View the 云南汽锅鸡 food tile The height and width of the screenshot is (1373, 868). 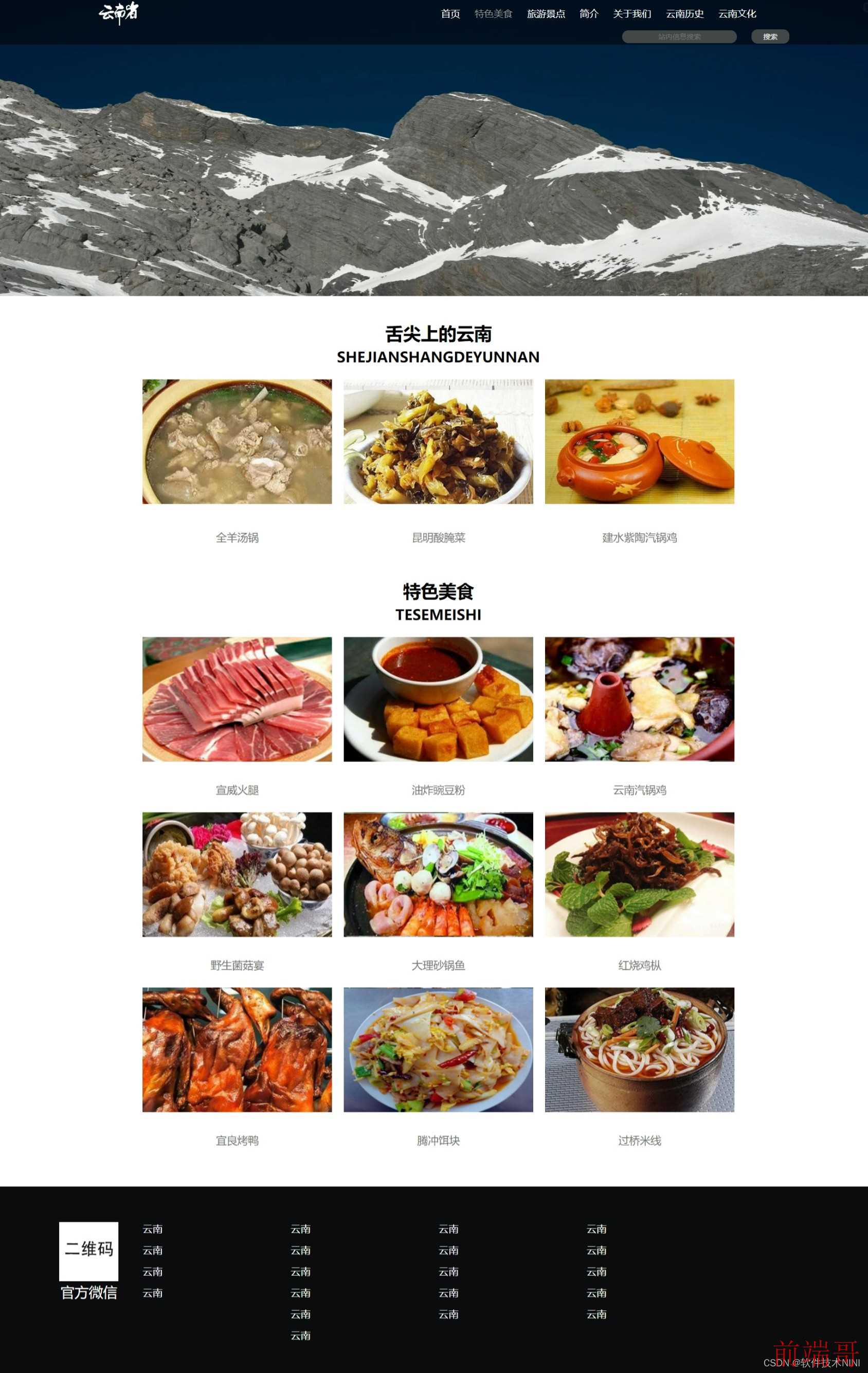point(639,699)
